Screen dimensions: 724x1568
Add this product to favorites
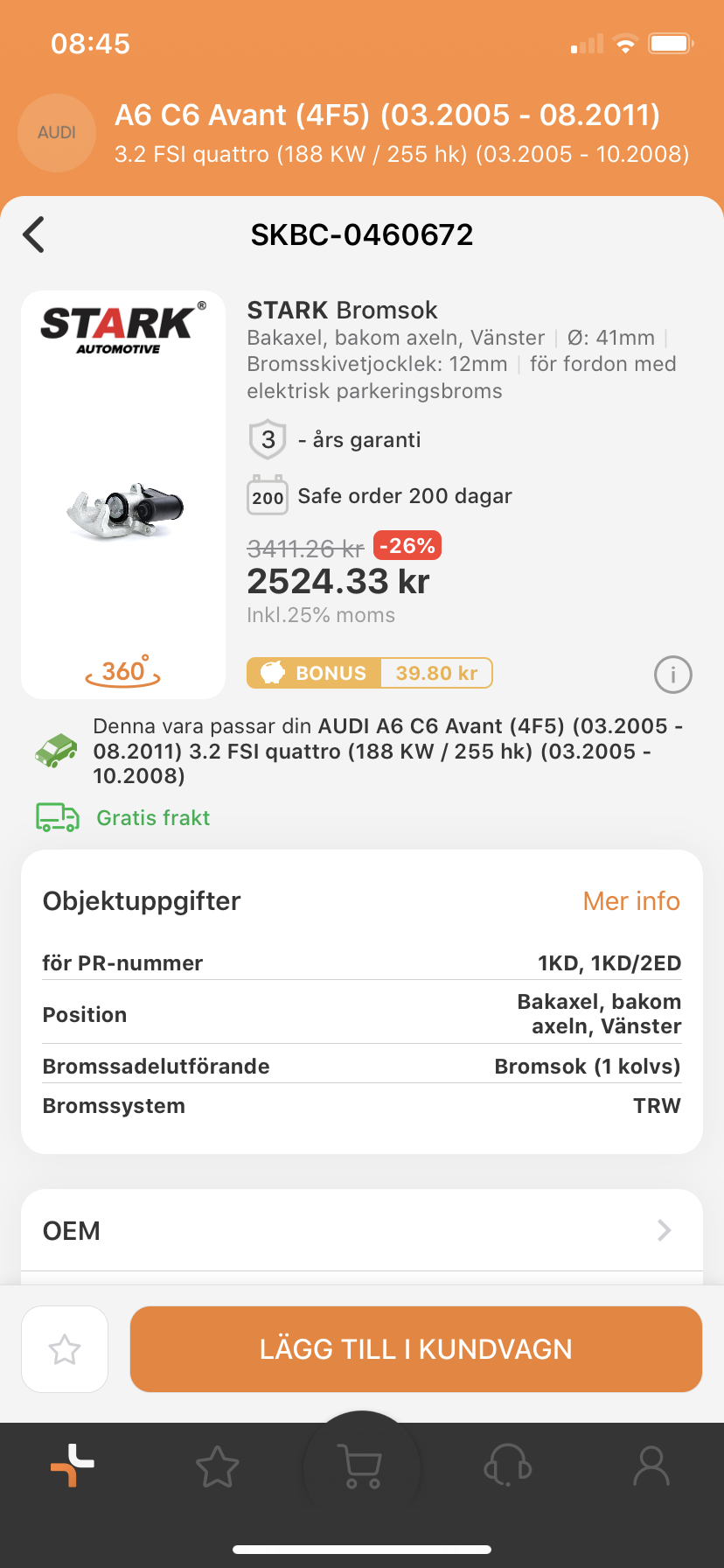coord(65,1349)
